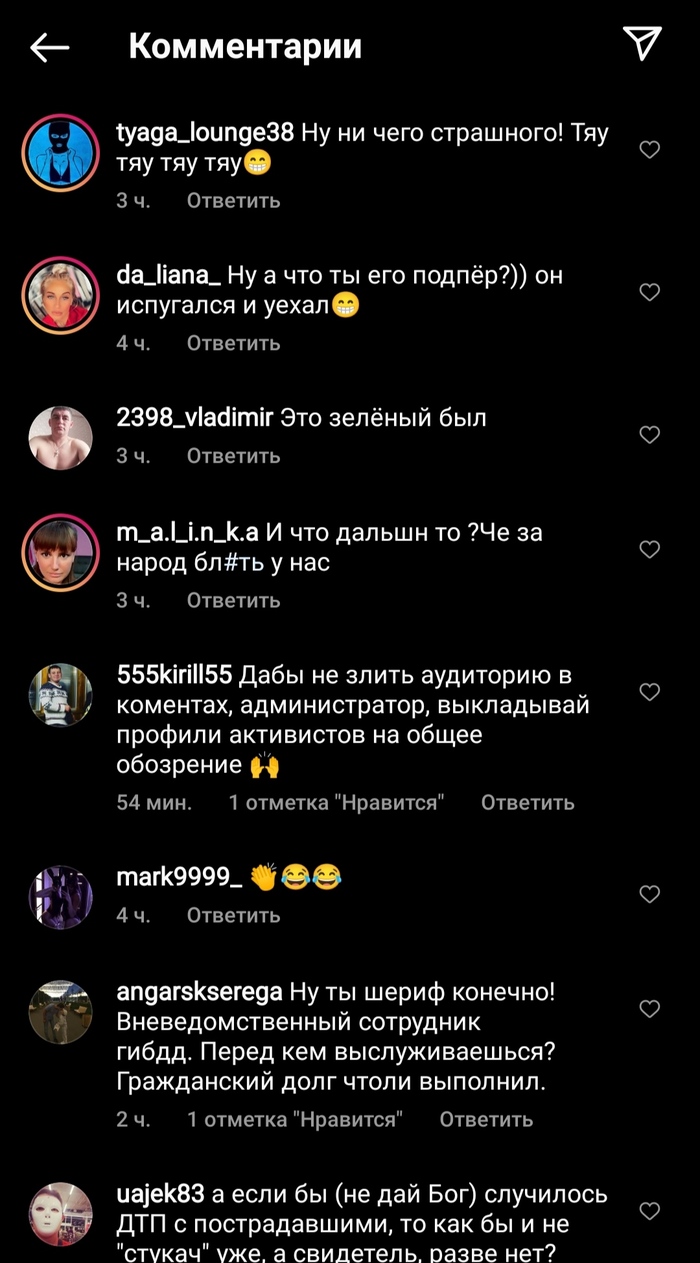Like mark9999_'s emoji comment
Viewport: 700px width, 1263px height.
(650, 894)
